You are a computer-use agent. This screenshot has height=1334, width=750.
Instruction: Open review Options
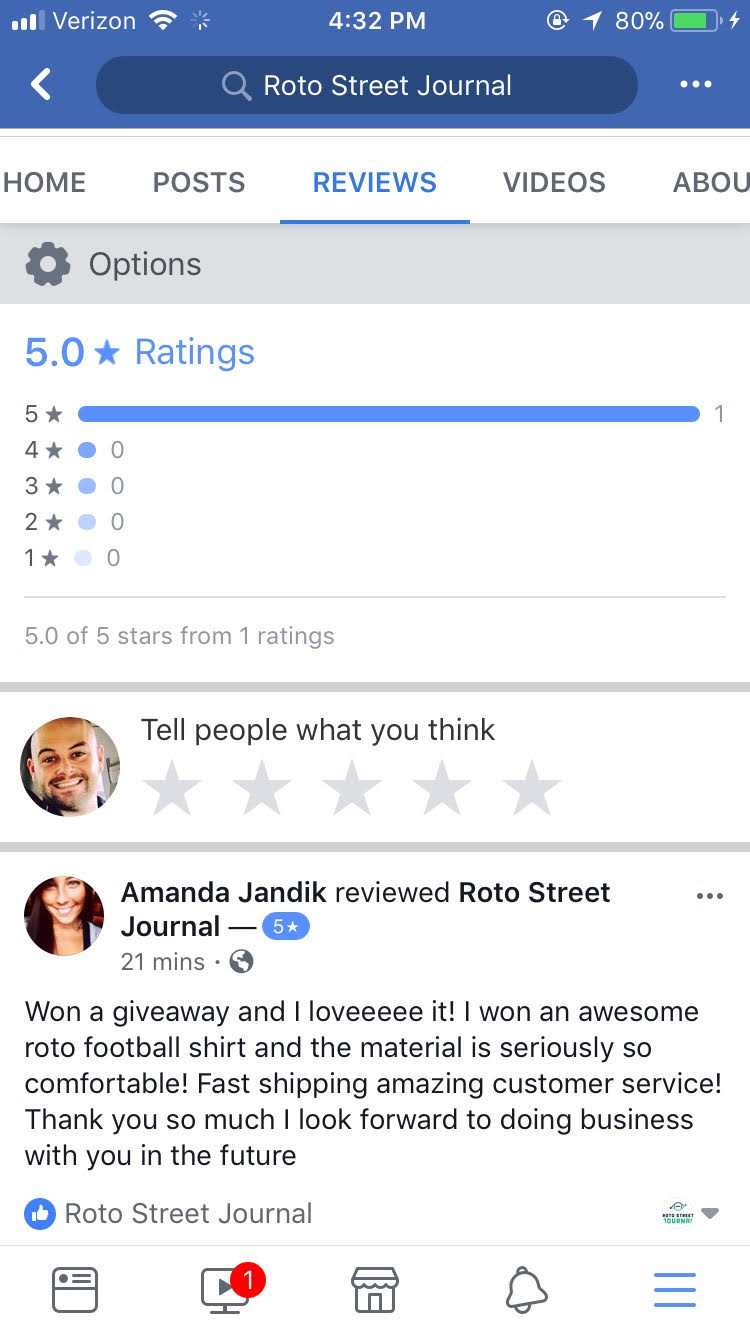[114, 264]
